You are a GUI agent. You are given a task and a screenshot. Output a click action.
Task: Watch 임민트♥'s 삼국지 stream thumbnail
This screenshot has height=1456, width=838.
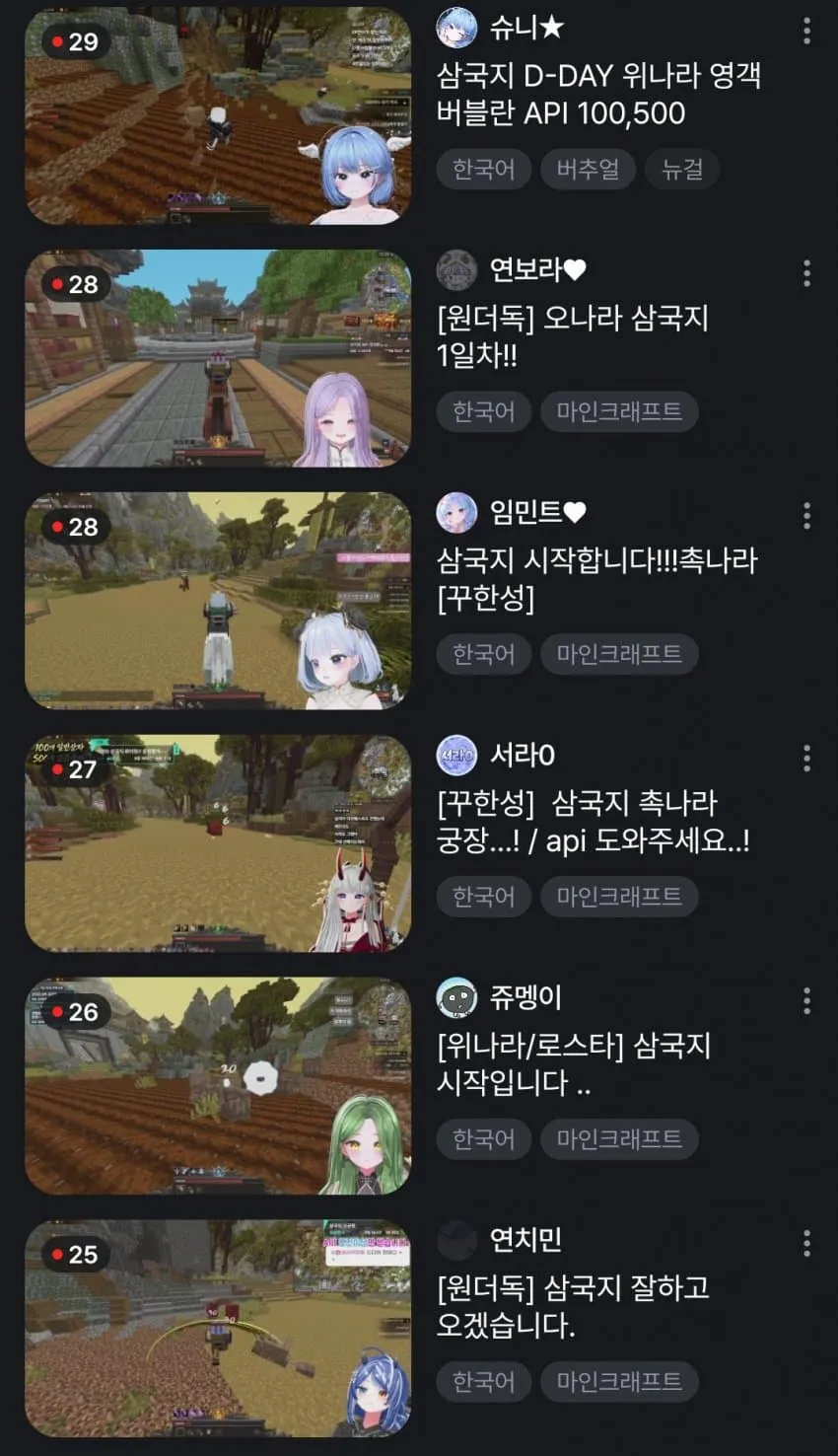[218, 601]
